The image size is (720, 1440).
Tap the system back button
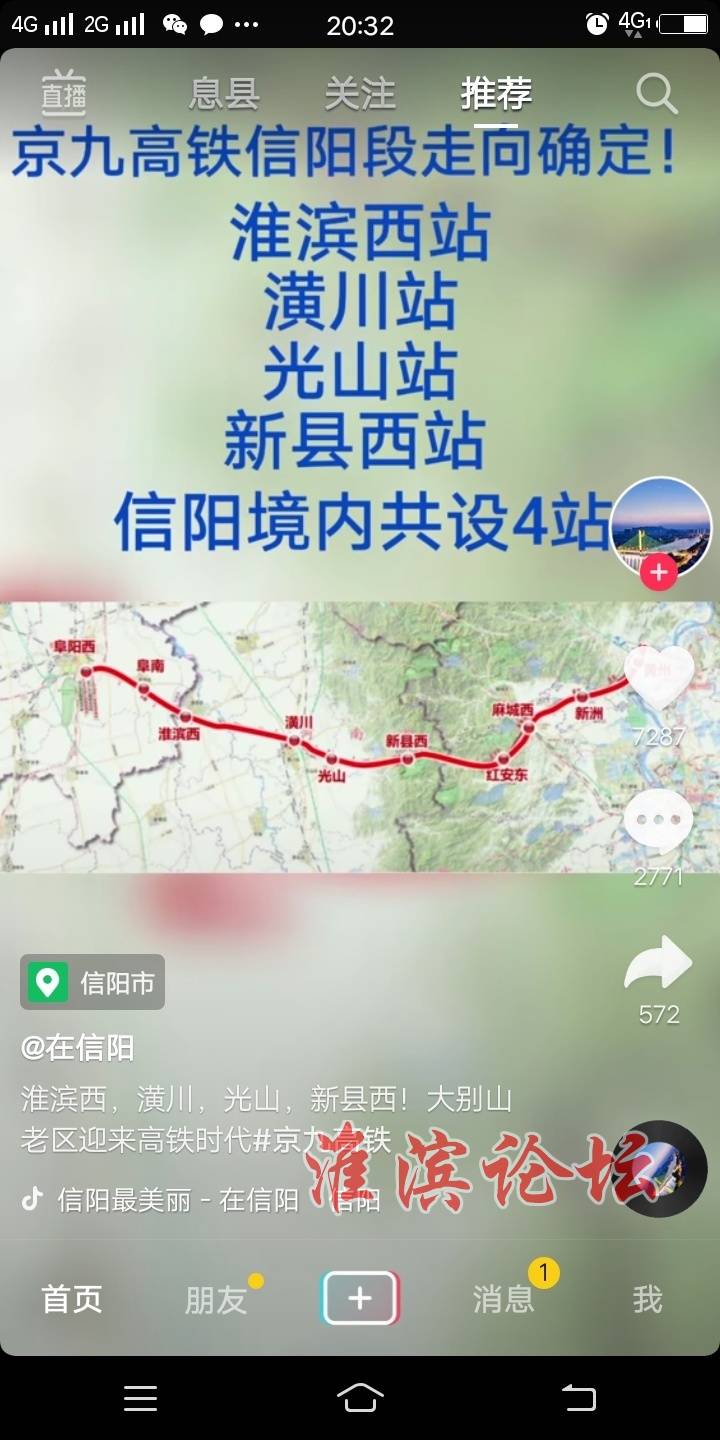pos(578,1397)
